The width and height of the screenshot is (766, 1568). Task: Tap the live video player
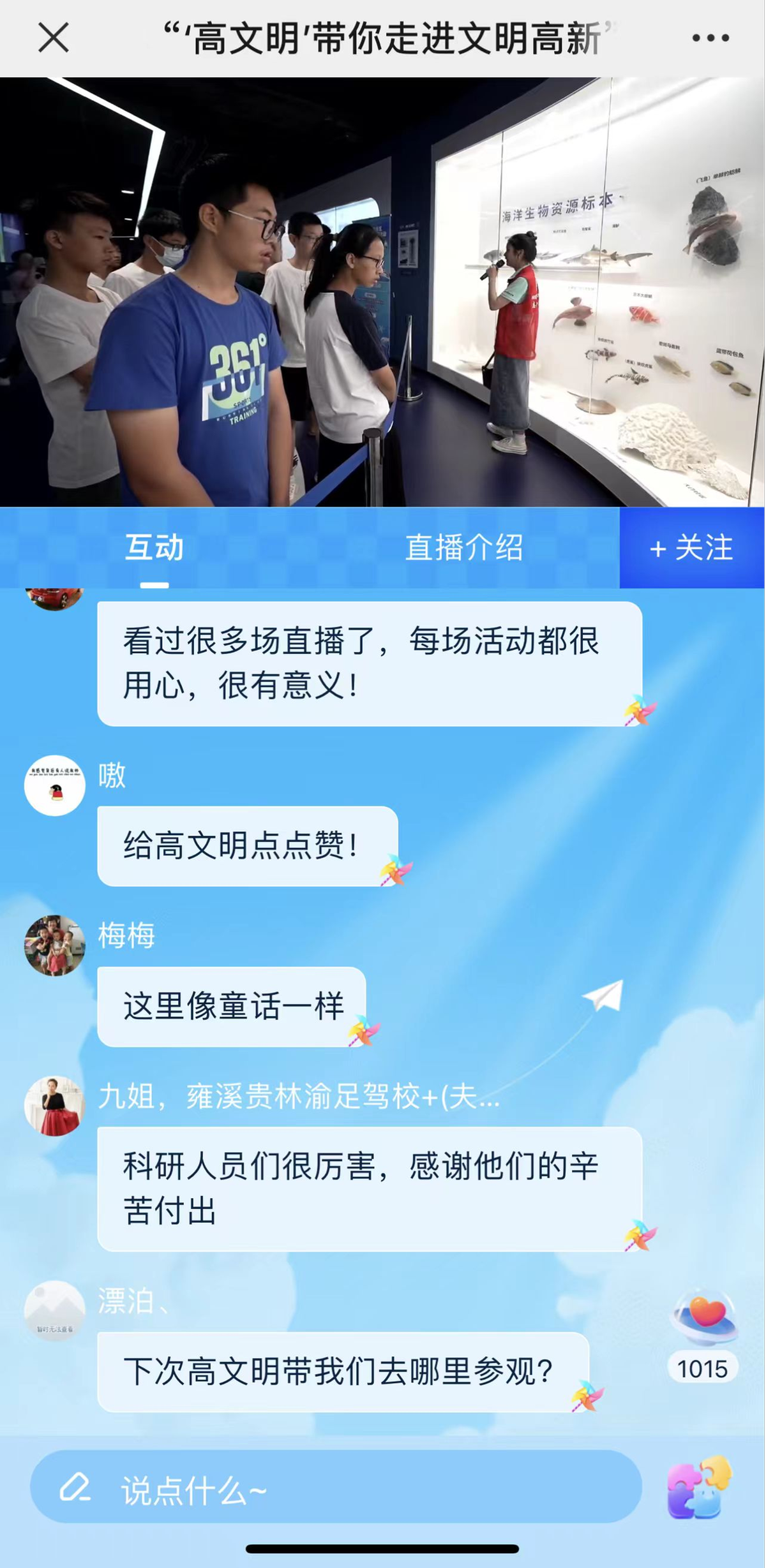pos(383,292)
